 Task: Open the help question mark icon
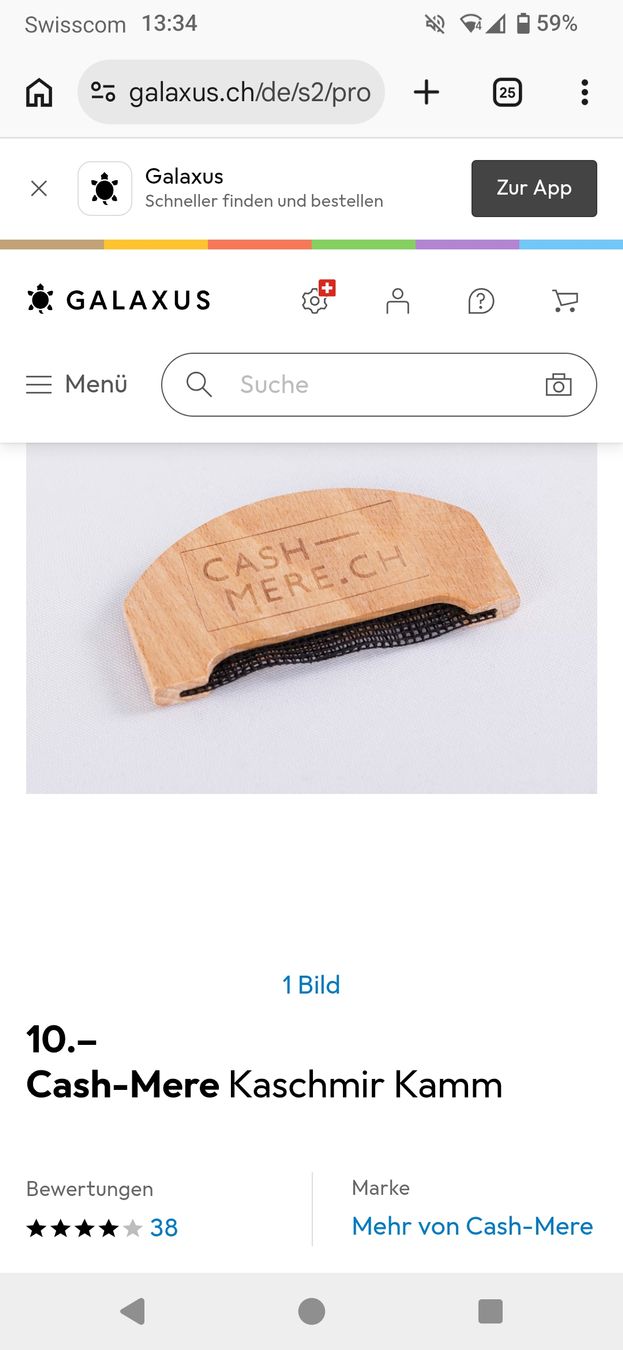pos(481,300)
